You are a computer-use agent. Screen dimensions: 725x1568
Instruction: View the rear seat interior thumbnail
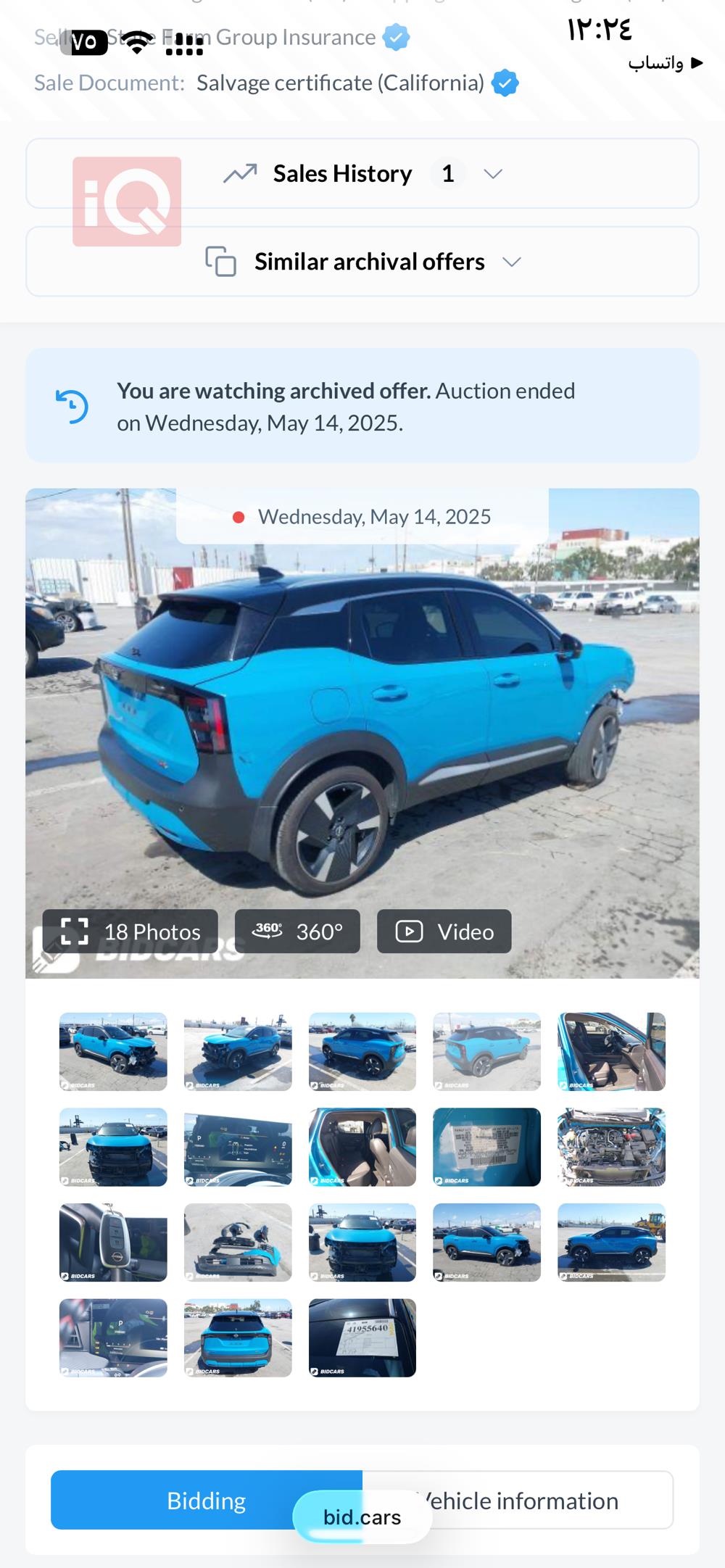pyautogui.click(x=362, y=1147)
